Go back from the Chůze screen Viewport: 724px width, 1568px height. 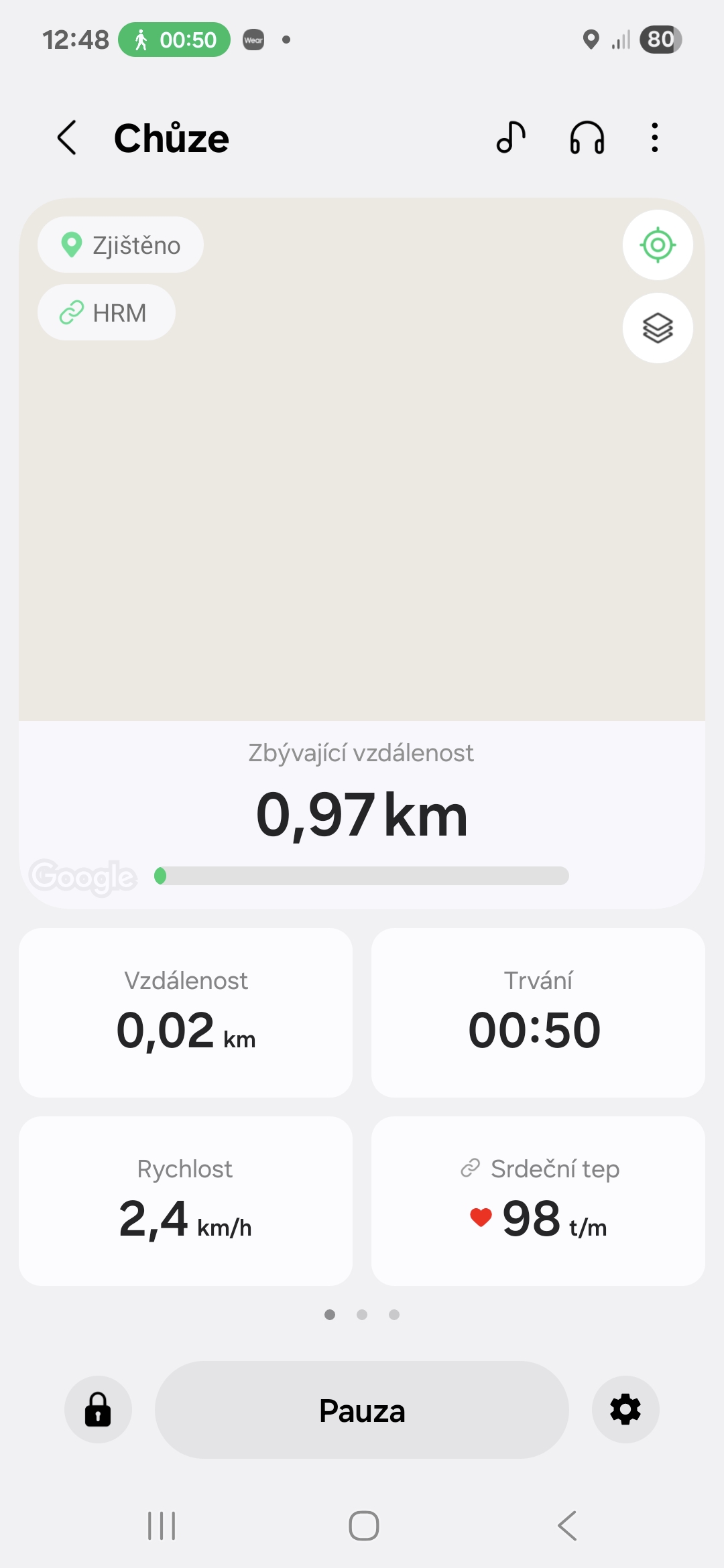pyautogui.click(x=67, y=138)
